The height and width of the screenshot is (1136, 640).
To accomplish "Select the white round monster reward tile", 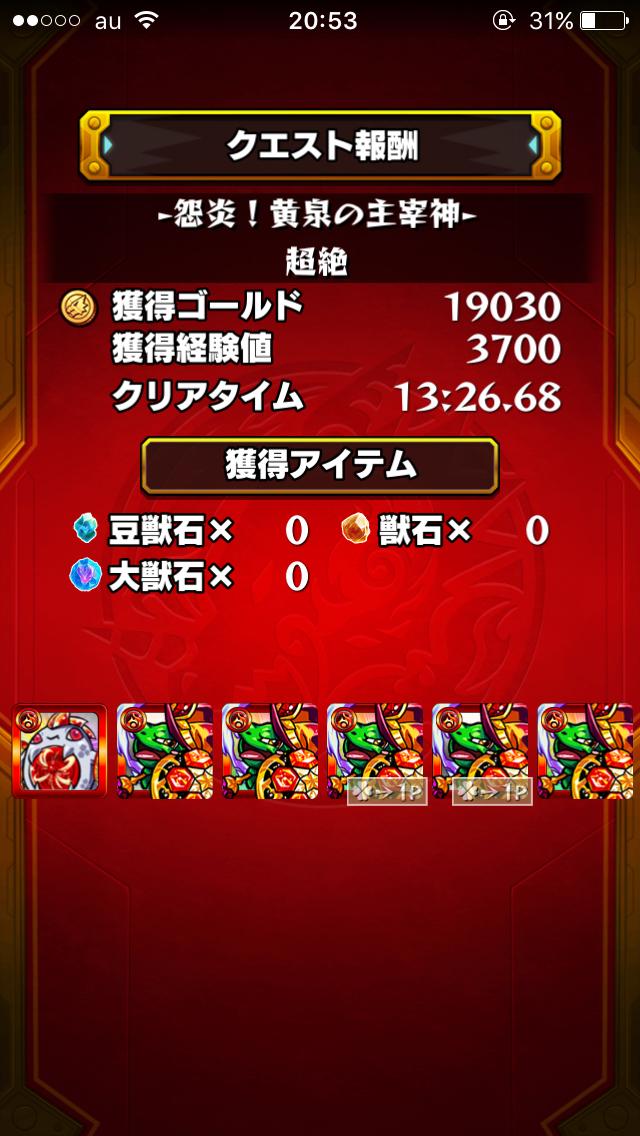I will (59, 751).
